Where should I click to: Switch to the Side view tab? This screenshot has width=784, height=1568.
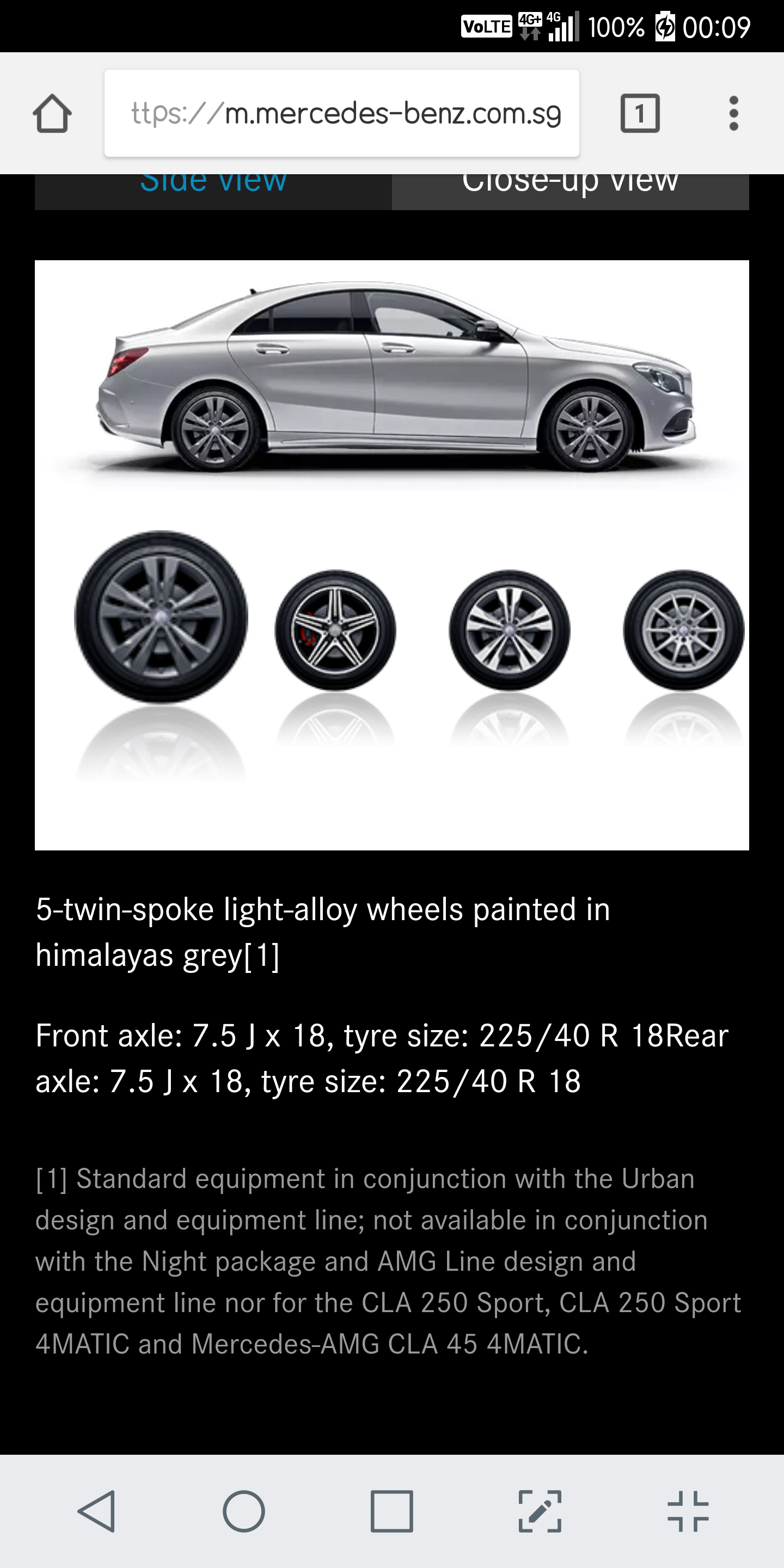tap(213, 191)
